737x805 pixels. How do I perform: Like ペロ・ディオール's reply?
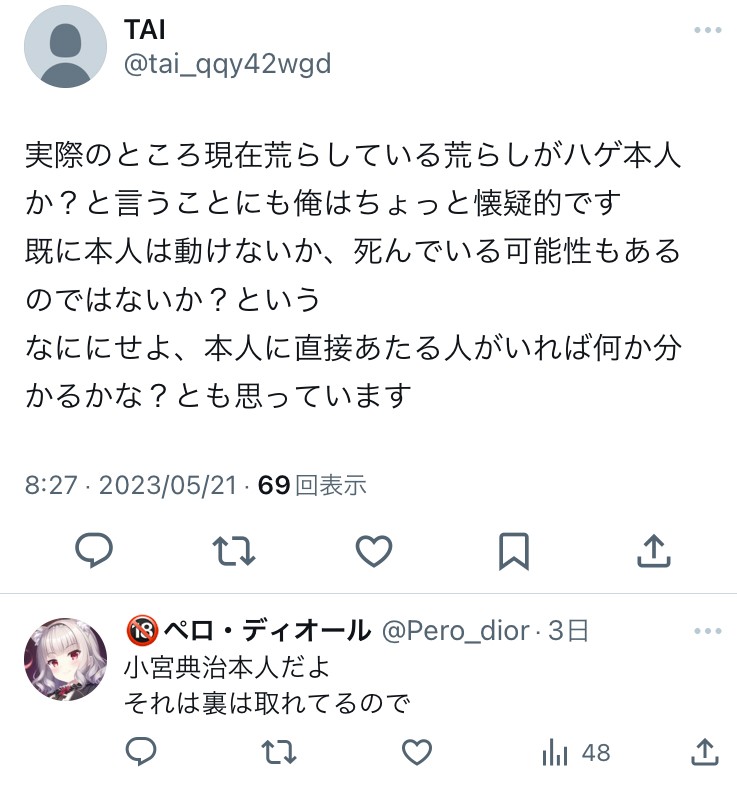tap(416, 752)
